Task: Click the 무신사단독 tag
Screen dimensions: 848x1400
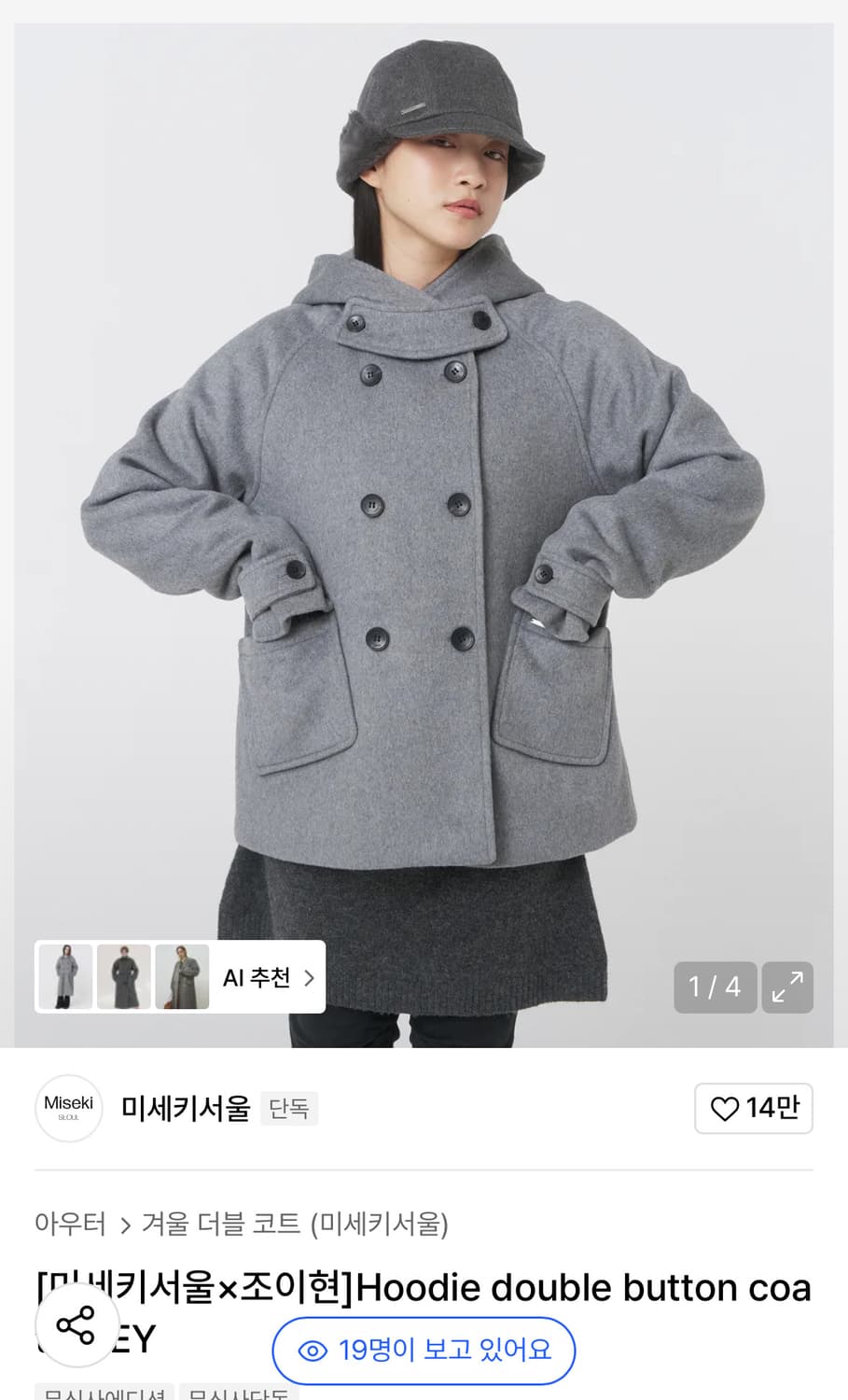Action: tap(236, 1396)
